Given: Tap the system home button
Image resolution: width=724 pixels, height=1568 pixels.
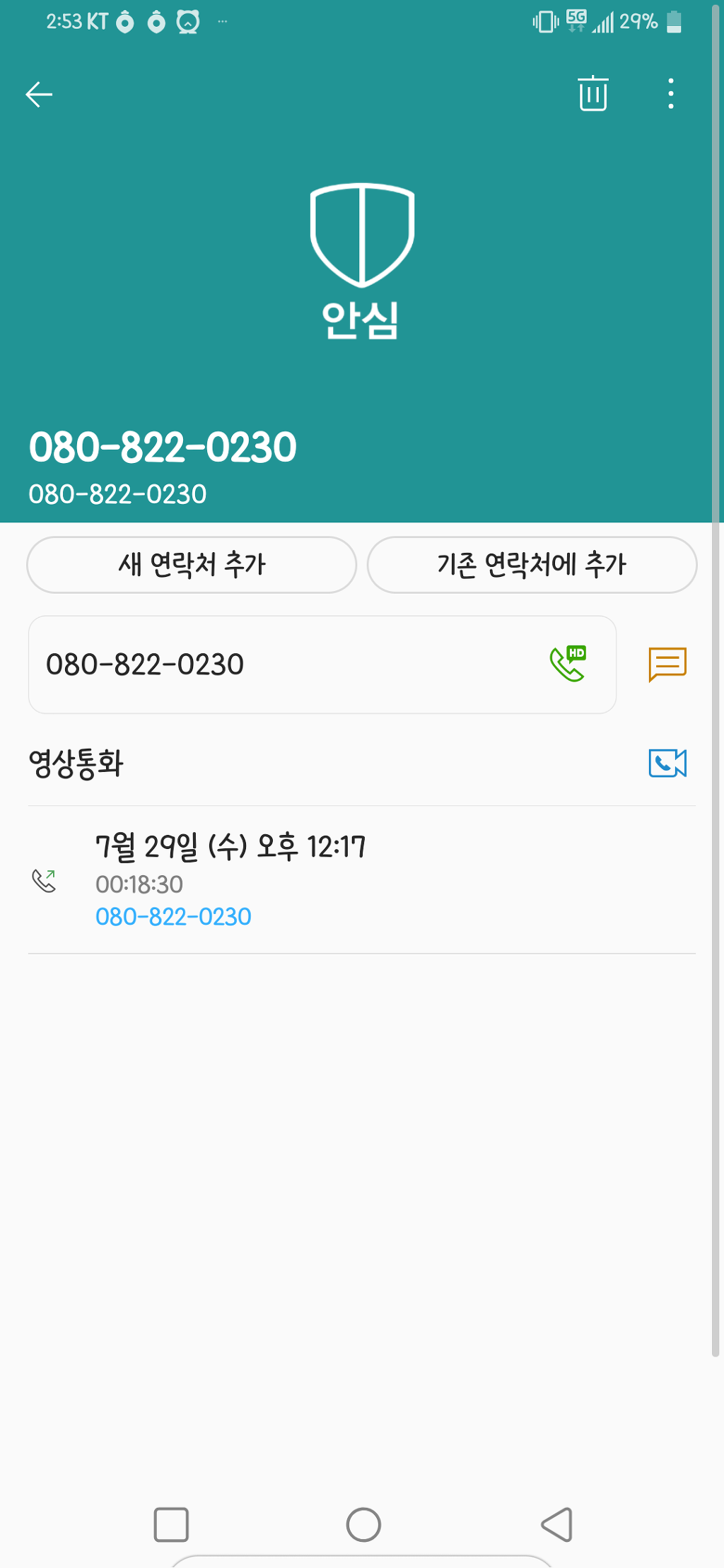Looking at the screenshot, I should click(x=363, y=1525).
